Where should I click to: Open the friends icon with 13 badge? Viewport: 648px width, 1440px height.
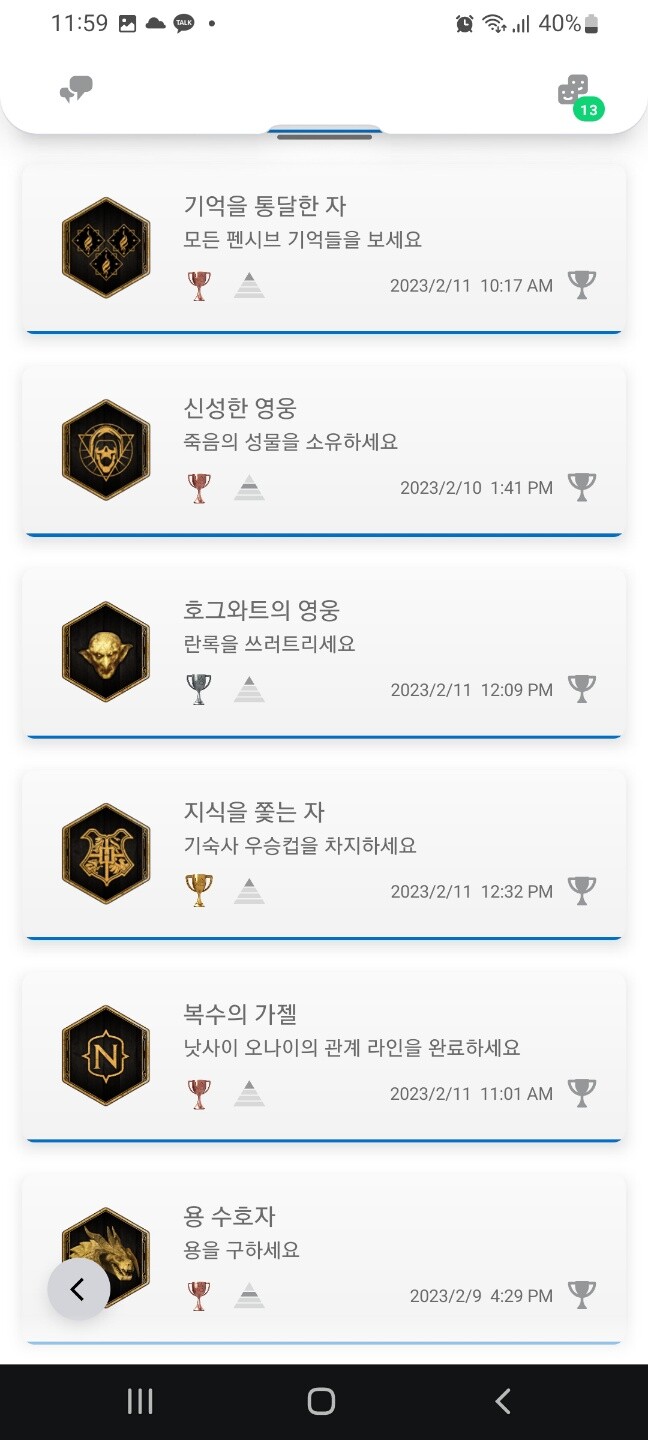(573, 92)
